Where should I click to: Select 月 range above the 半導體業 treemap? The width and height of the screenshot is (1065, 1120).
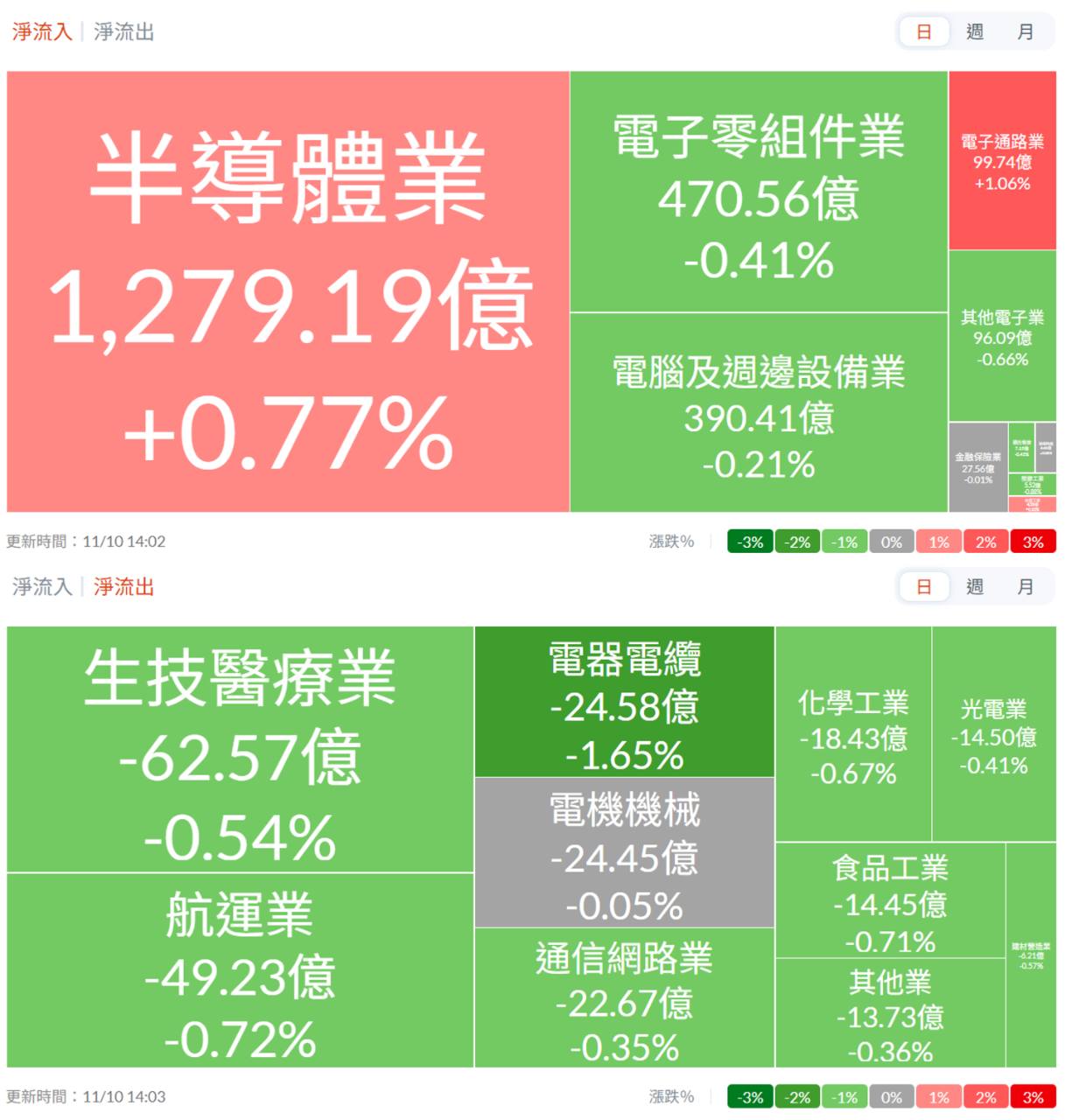click(1025, 32)
